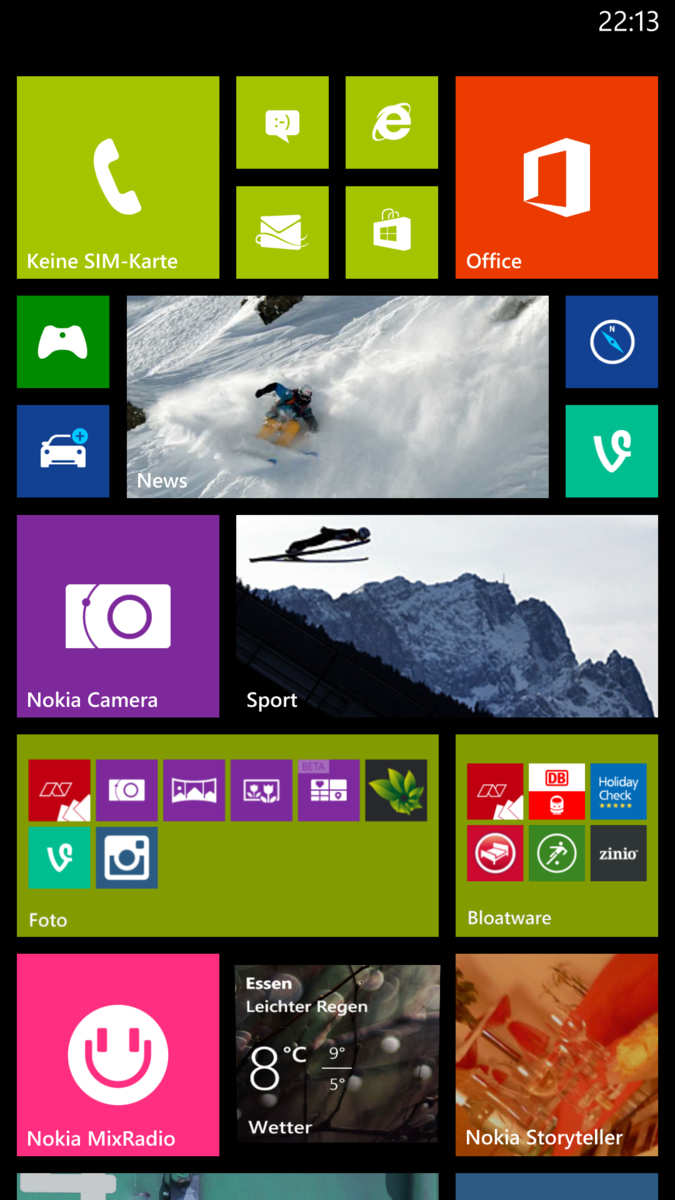Open the car app tile

(63, 451)
